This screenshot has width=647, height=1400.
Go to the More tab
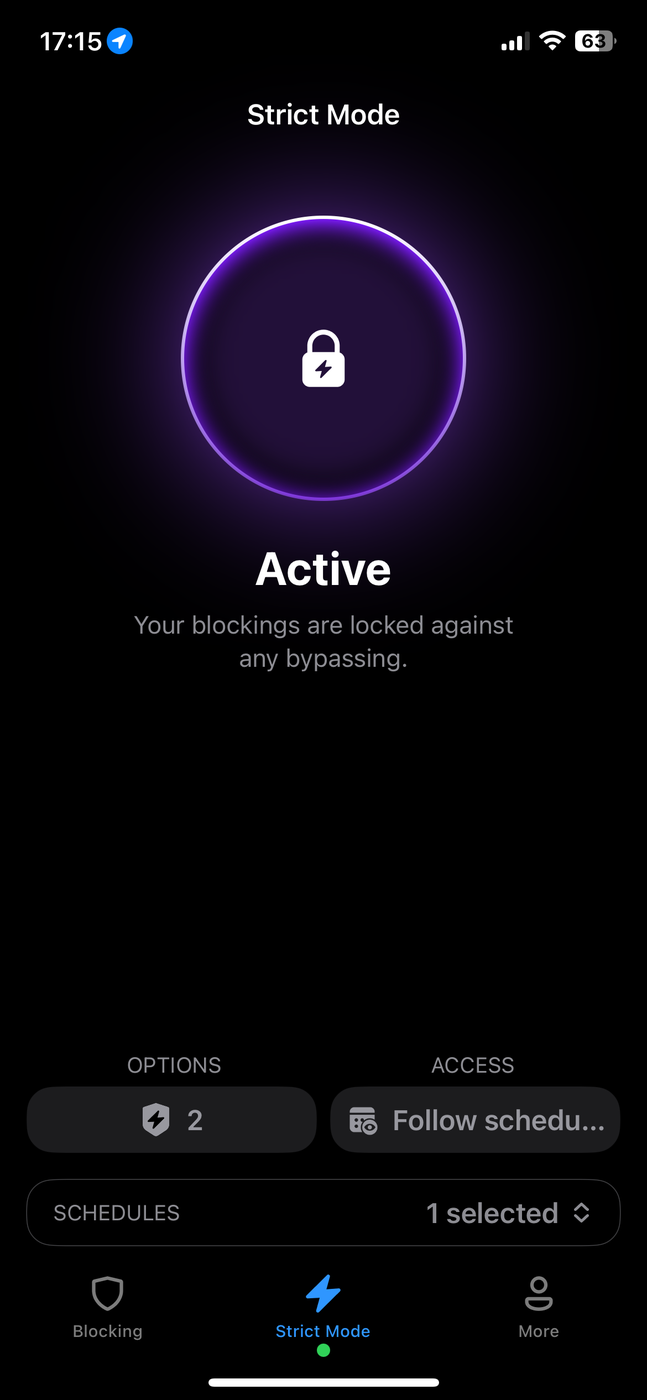[x=538, y=1307]
